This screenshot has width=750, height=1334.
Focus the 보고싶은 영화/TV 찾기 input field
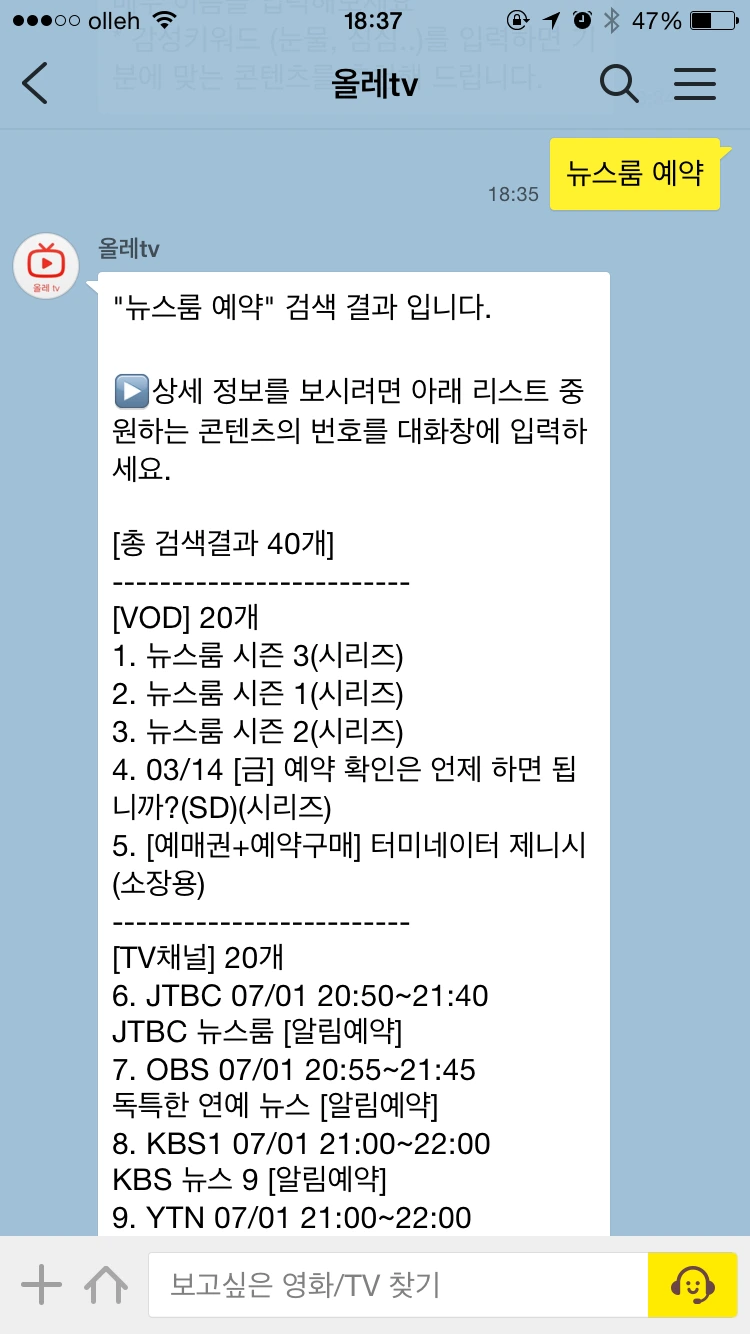[398, 1284]
